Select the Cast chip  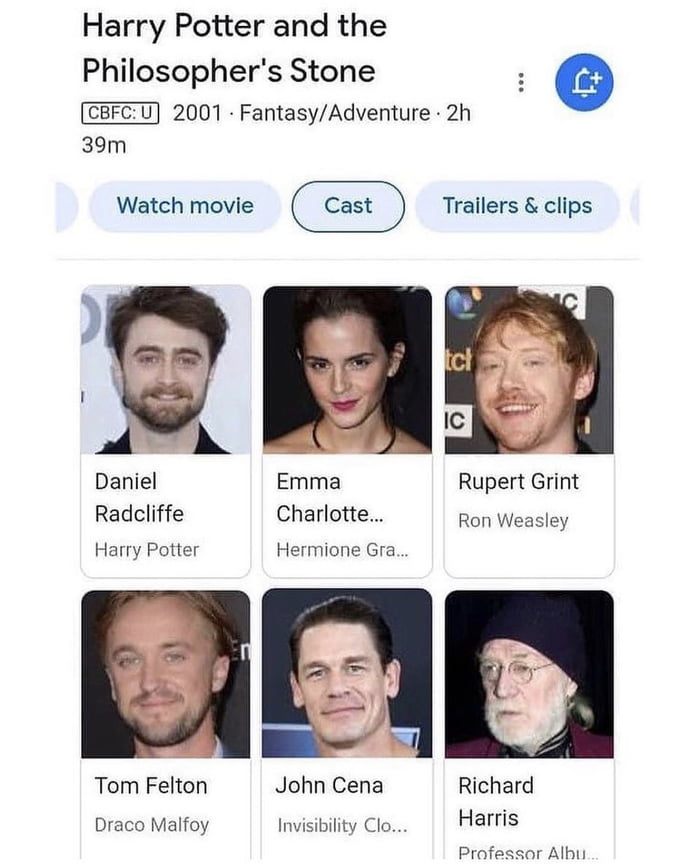(x=348, y=206)
